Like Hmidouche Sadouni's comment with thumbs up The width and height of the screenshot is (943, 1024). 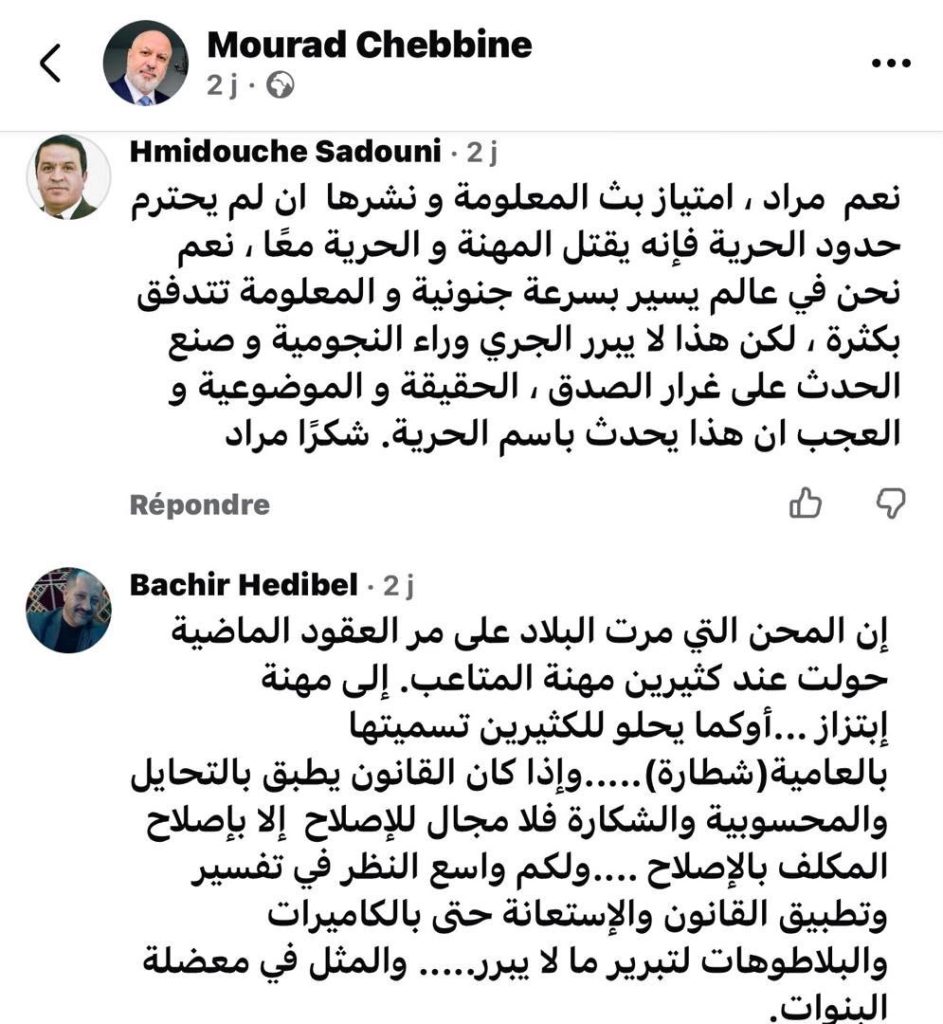[x=805, y=503]
